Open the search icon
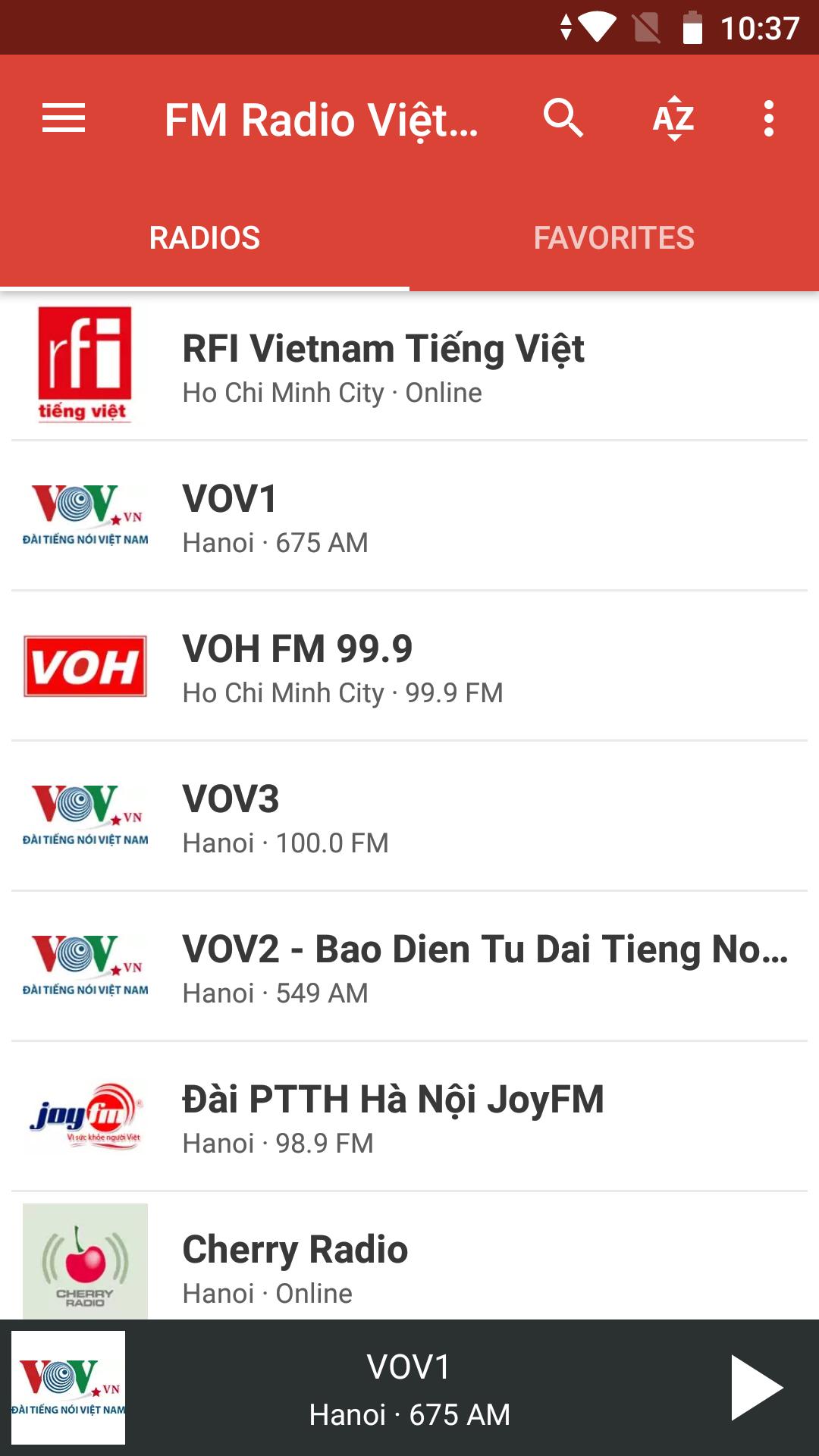 (563, 119)
